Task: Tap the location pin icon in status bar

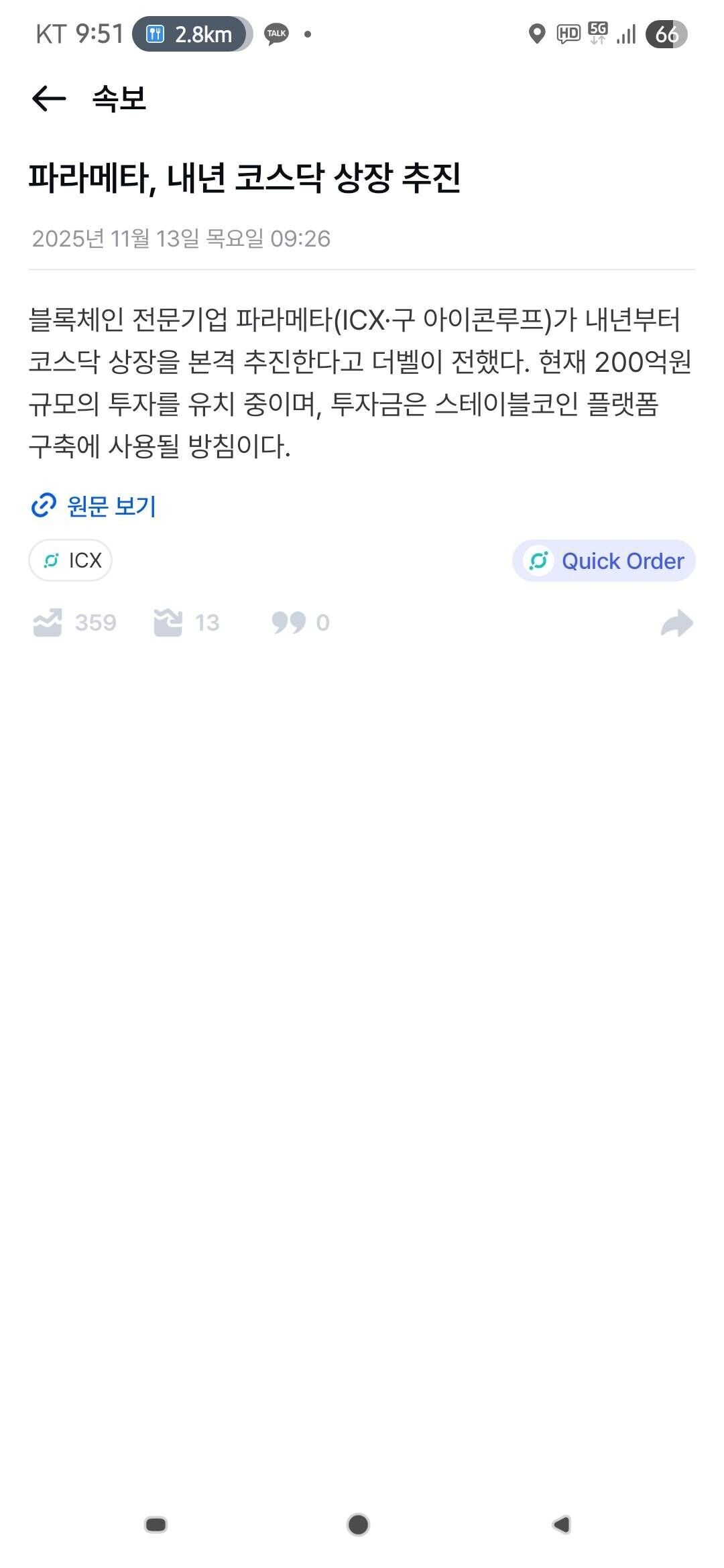Action: 536,31
